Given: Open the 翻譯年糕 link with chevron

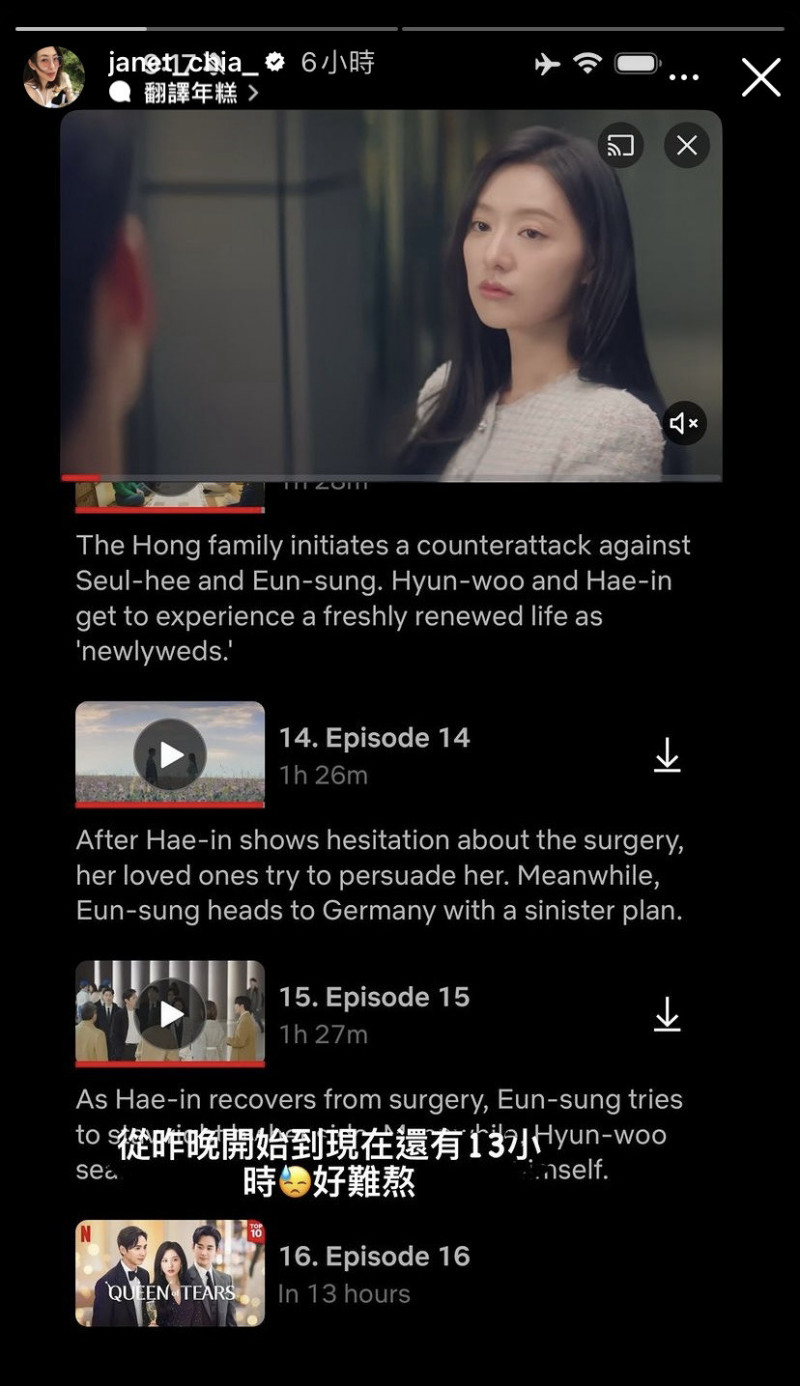Looking at the screenshot, I should pos(184,93).
